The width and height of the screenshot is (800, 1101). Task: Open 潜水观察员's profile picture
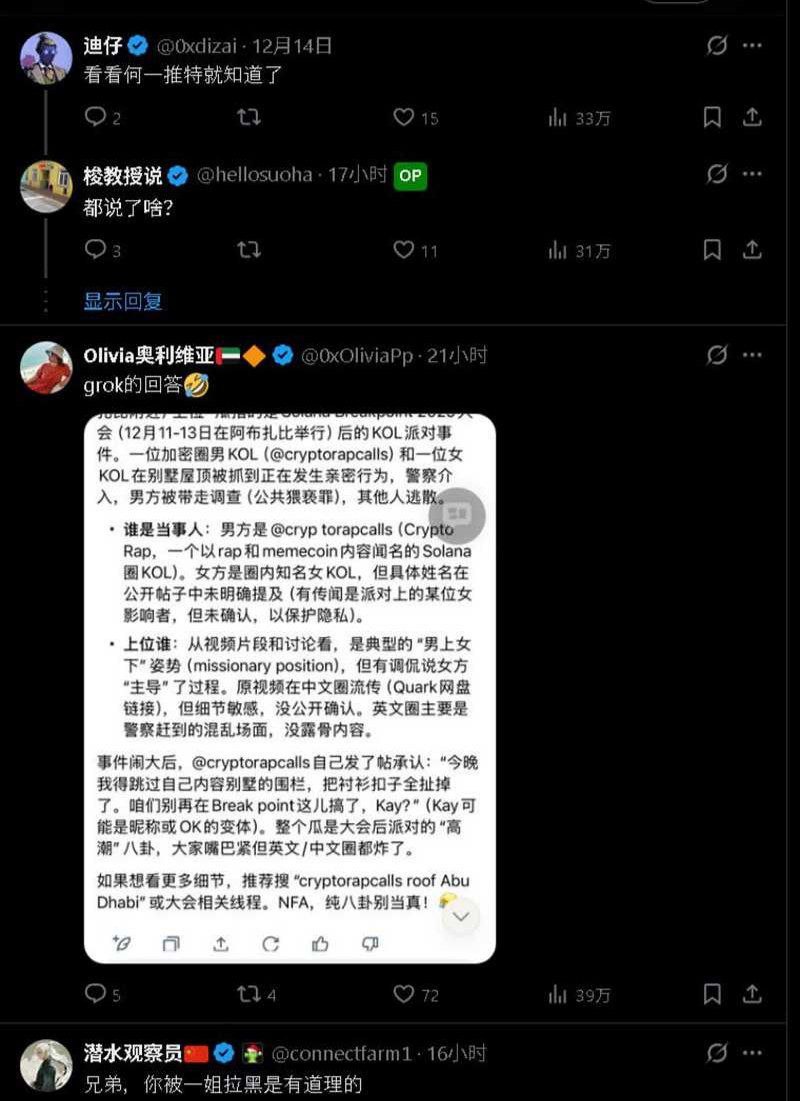(x=46, y=1065)
